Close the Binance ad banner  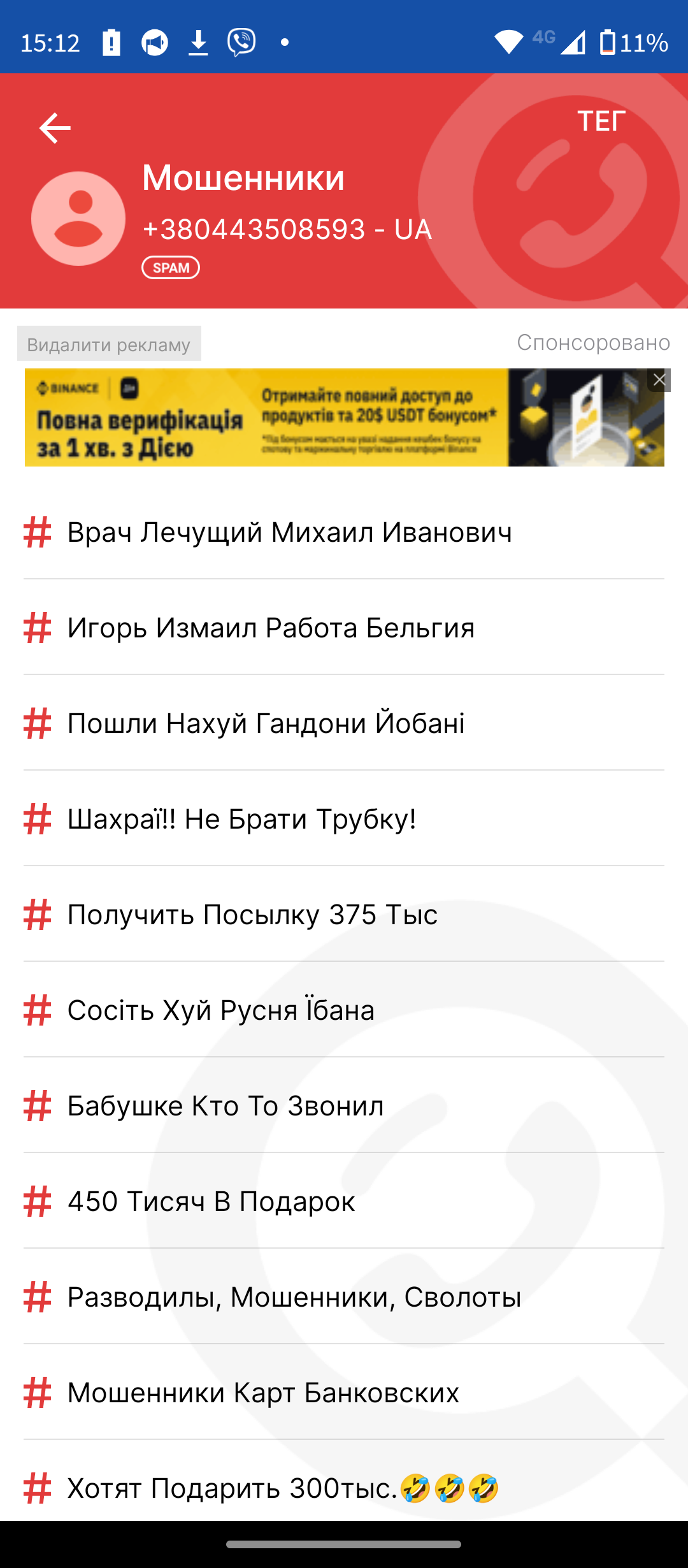click(x=659, y=381)
